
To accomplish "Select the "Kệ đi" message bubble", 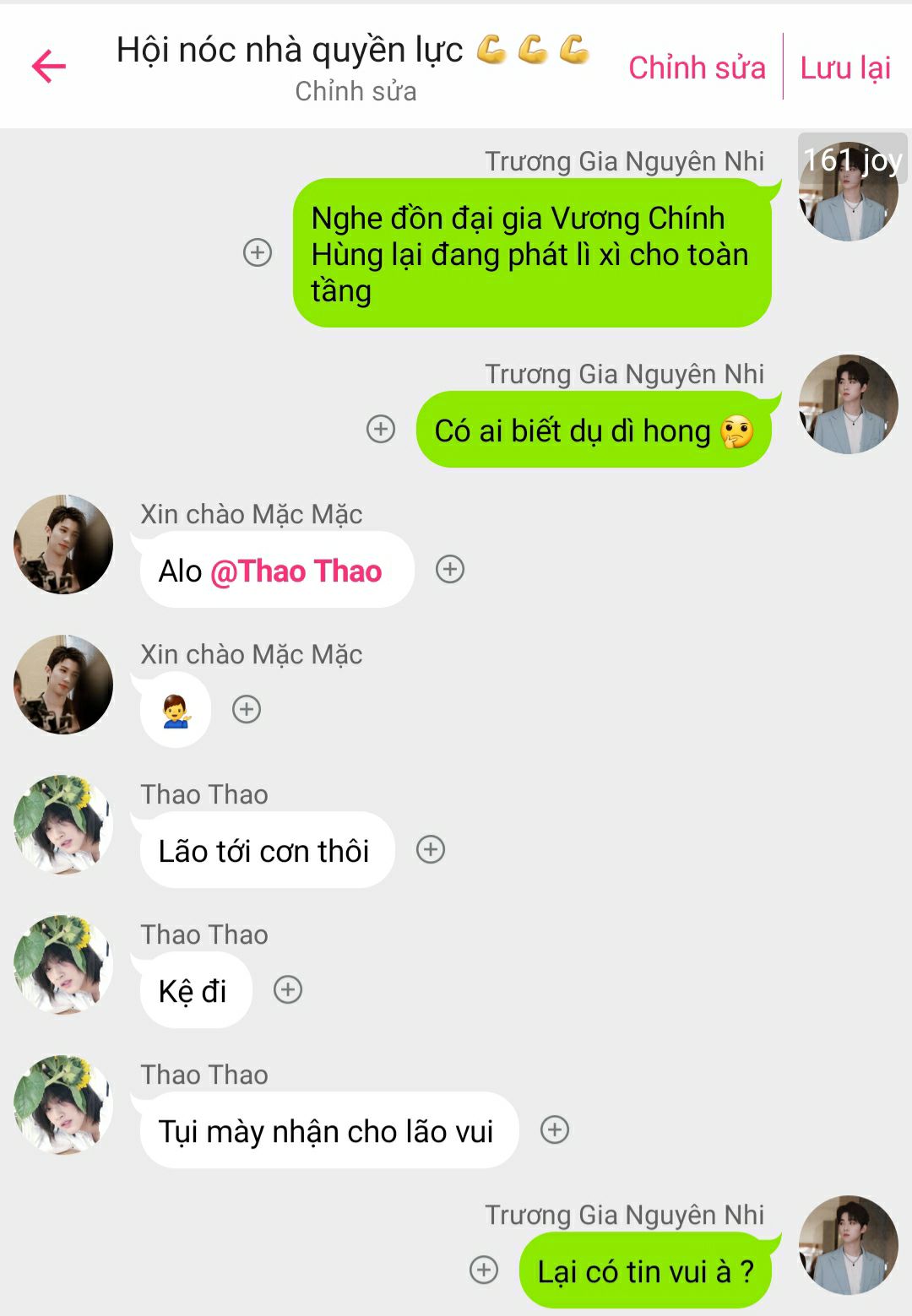I will tap(193, 990).
